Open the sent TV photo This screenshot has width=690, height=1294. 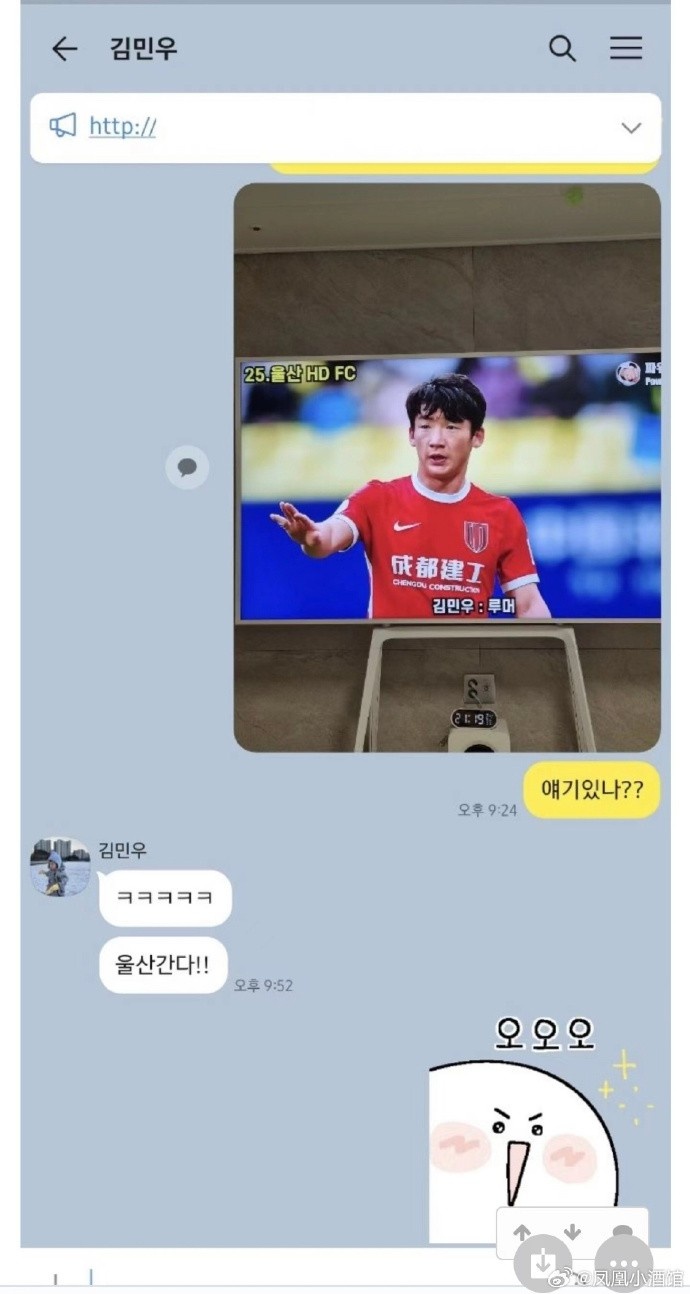tap(447, 467)
